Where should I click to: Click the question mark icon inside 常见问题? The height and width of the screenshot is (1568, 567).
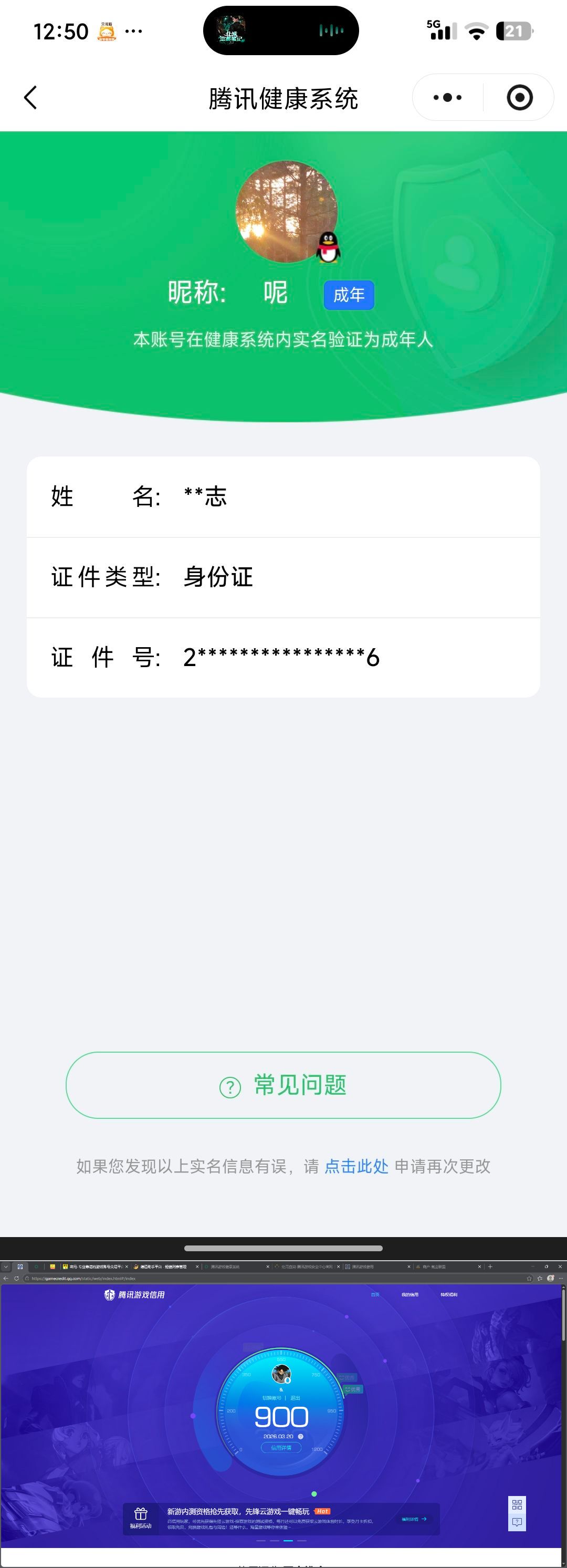[x=229, y=1085]
